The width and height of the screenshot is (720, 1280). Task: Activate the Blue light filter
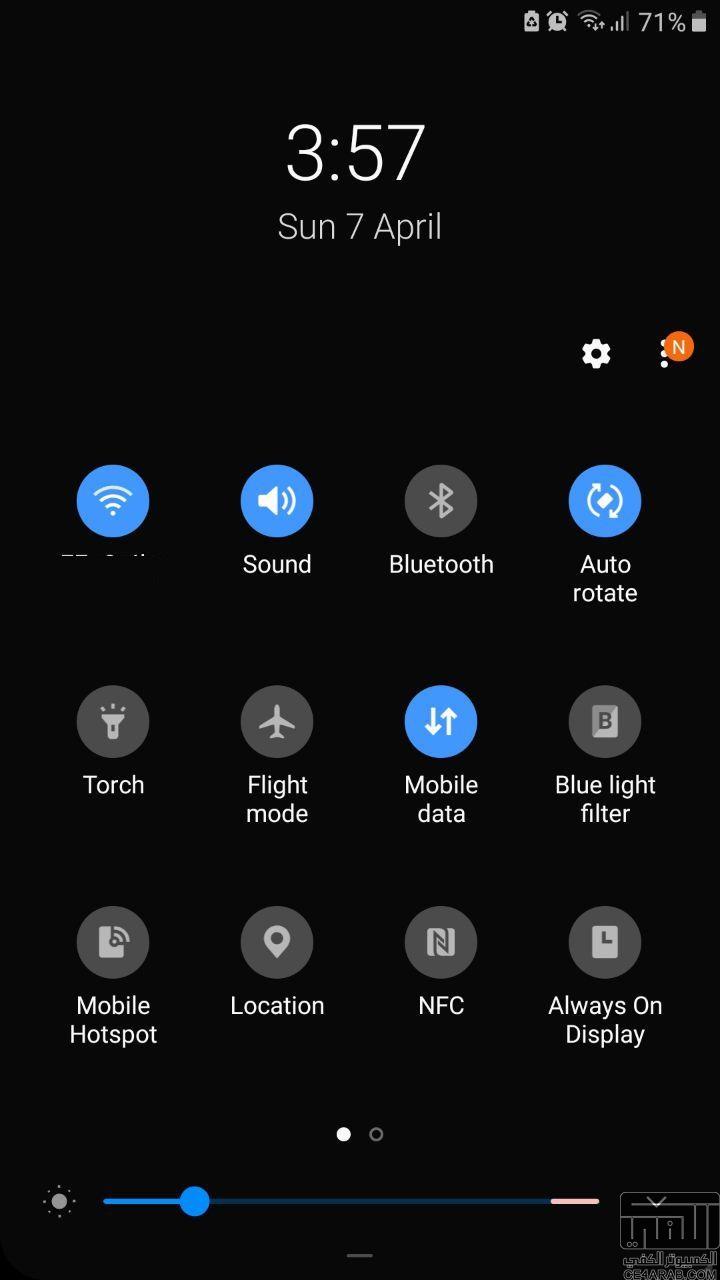click(605, 721)
